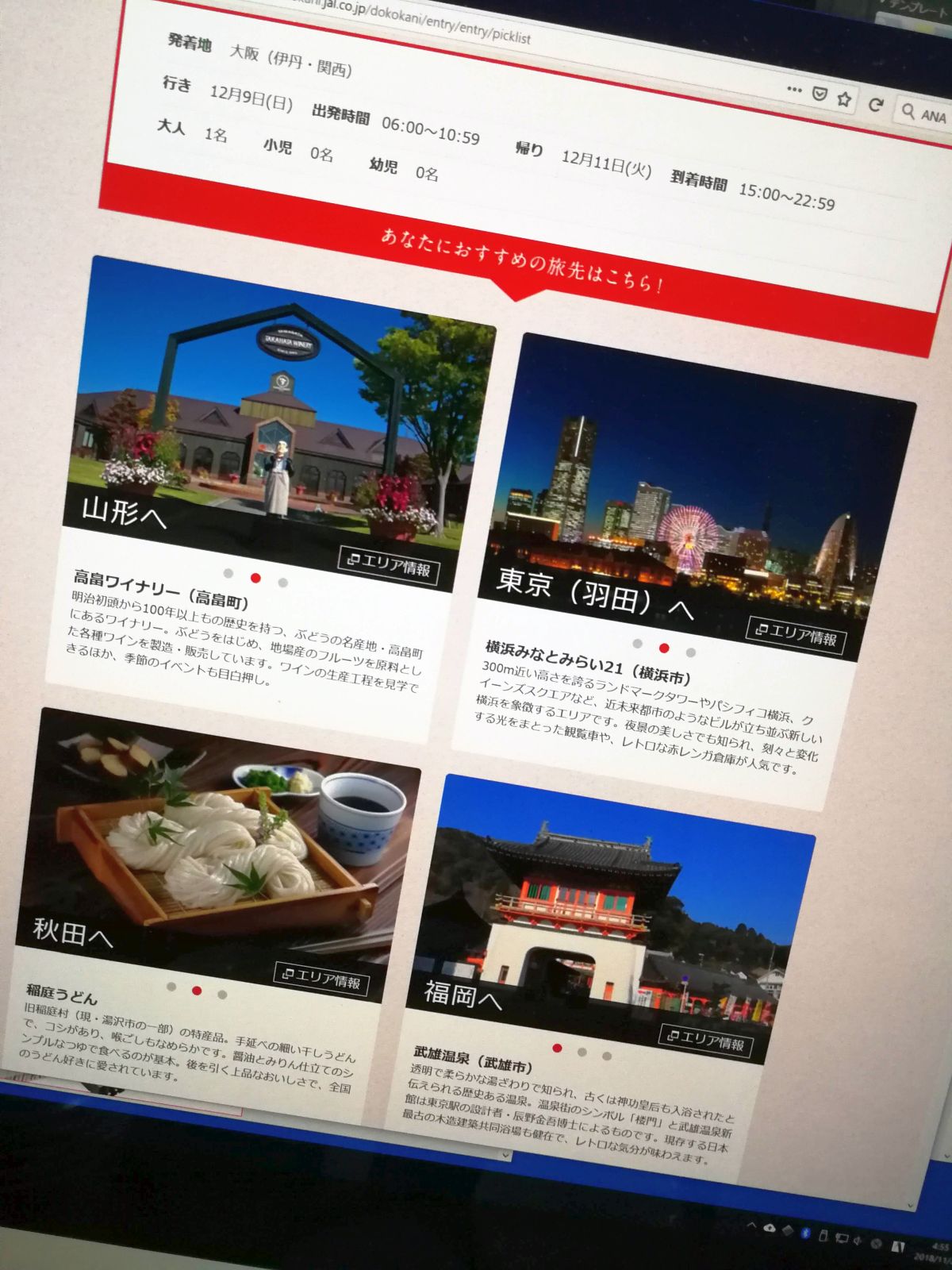Show the second slide of the 福岡 card
The height and width of the screenshot is (1270, 952).
(582, 1052)
